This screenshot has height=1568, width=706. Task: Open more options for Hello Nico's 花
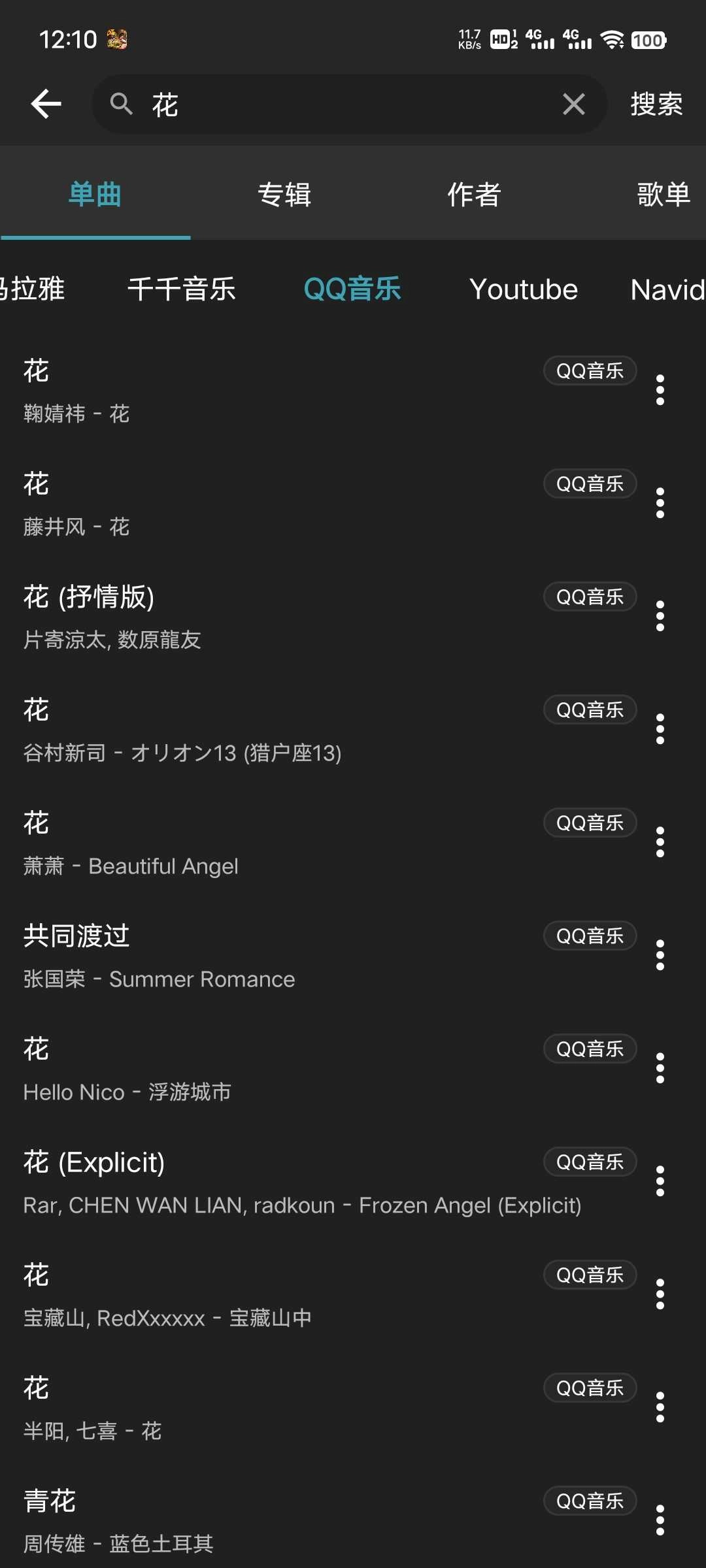tap(660, 1068)
